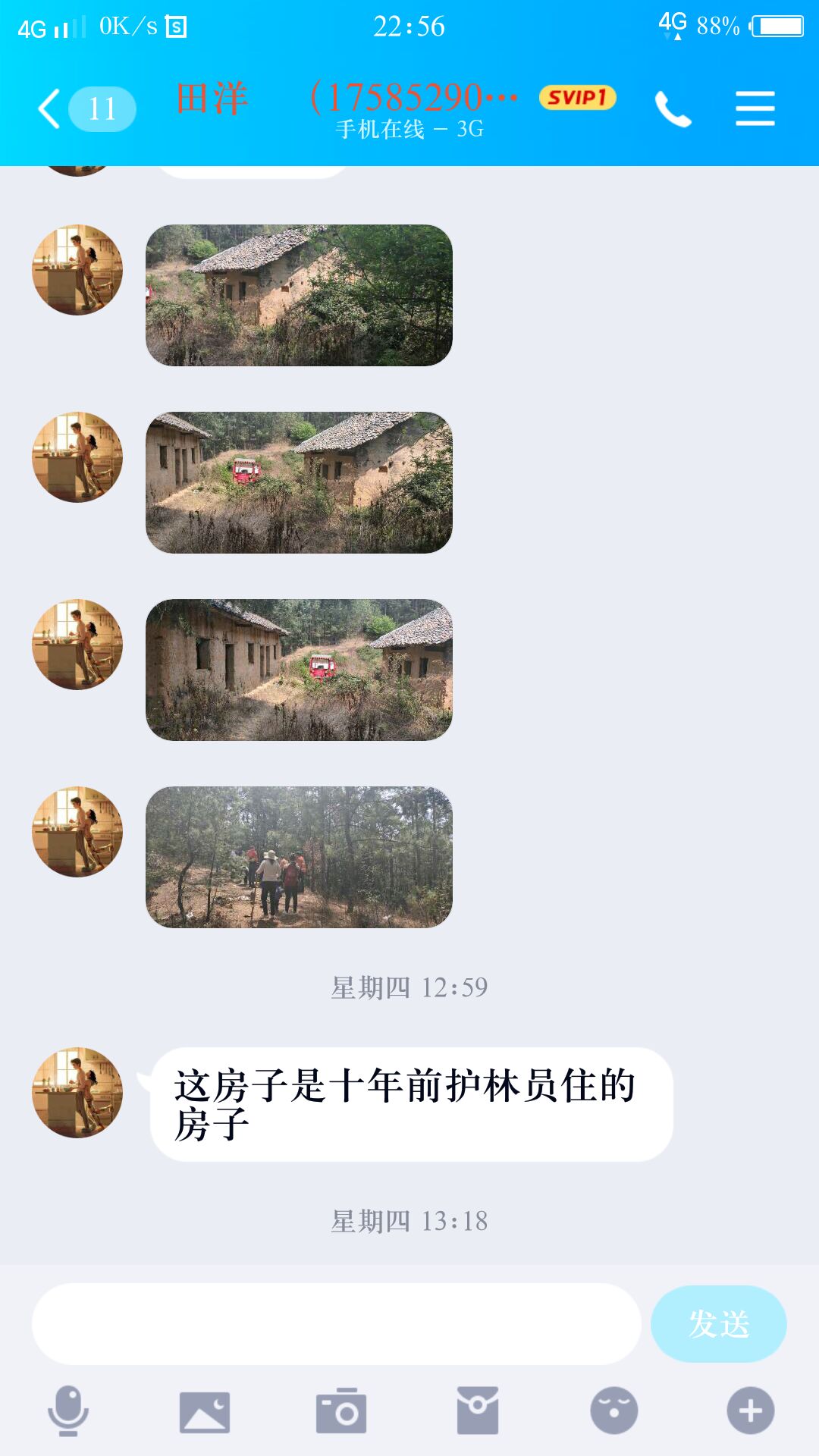Open more attachment options plus icon

[750, 1411]
